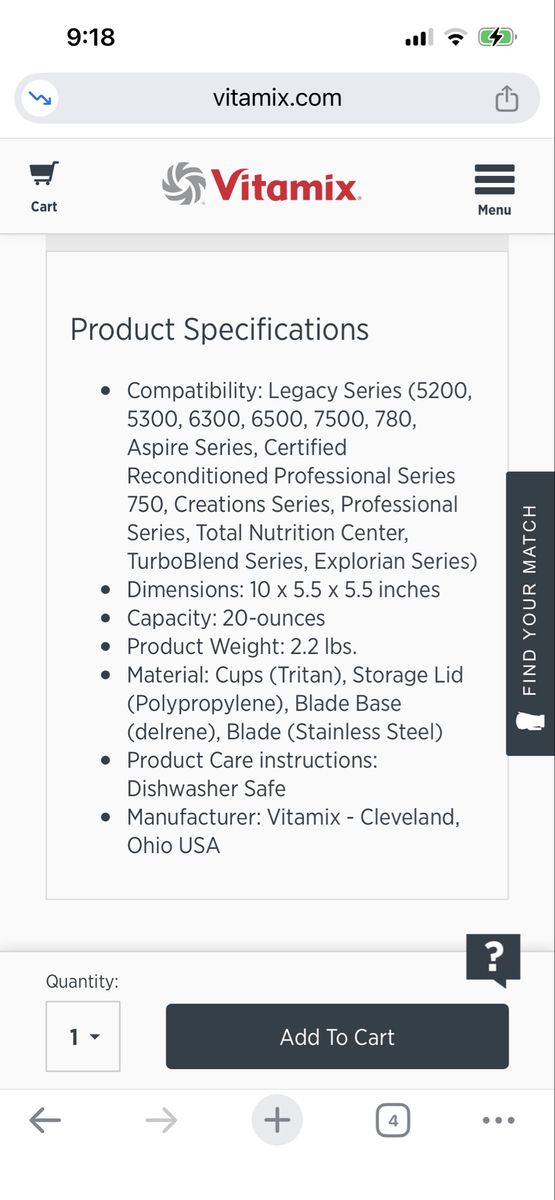Share this page from the address bar
555x1200 pixels.
coord(507,98)
